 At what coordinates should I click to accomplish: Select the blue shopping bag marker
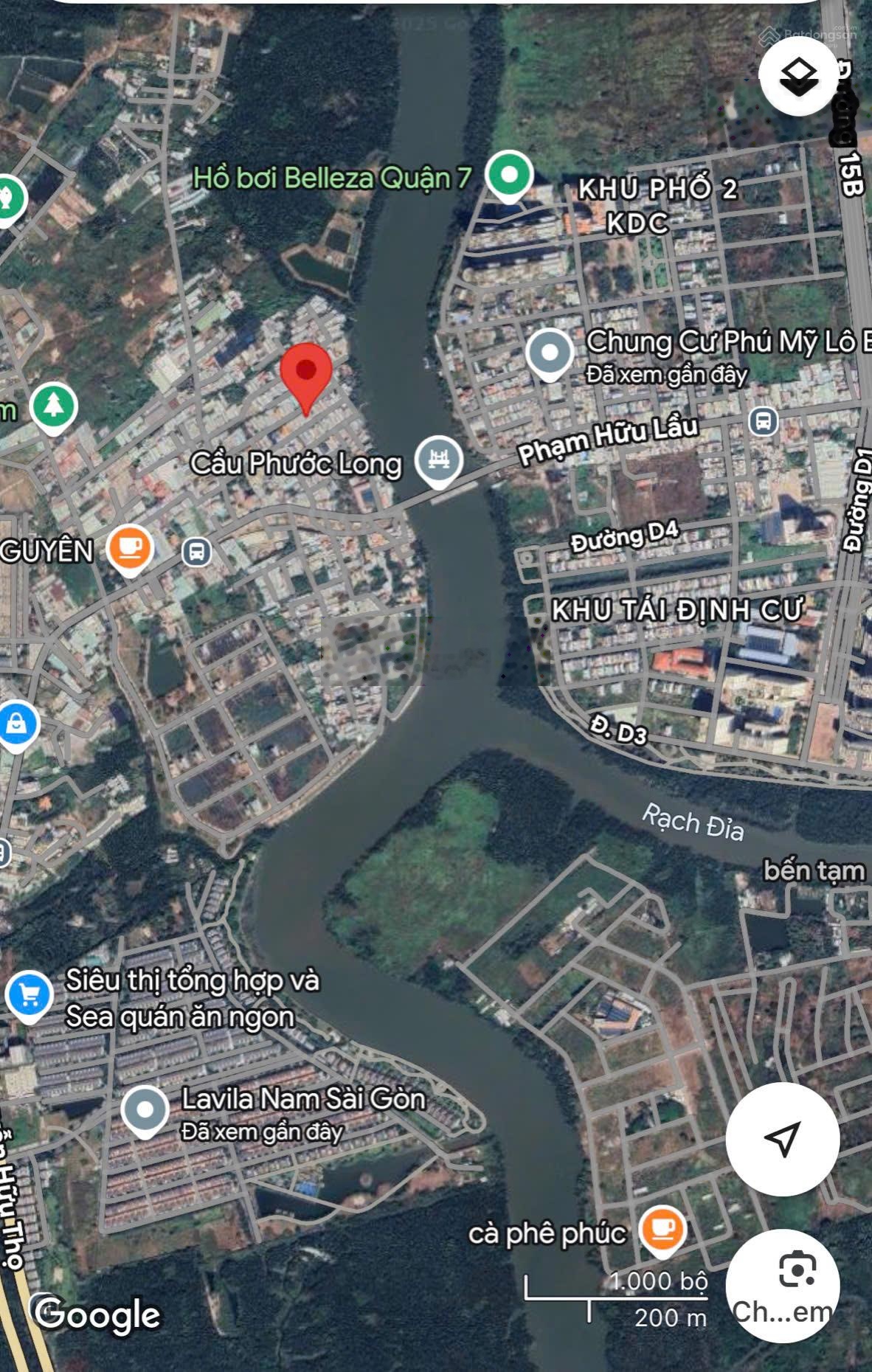(16, 724)
